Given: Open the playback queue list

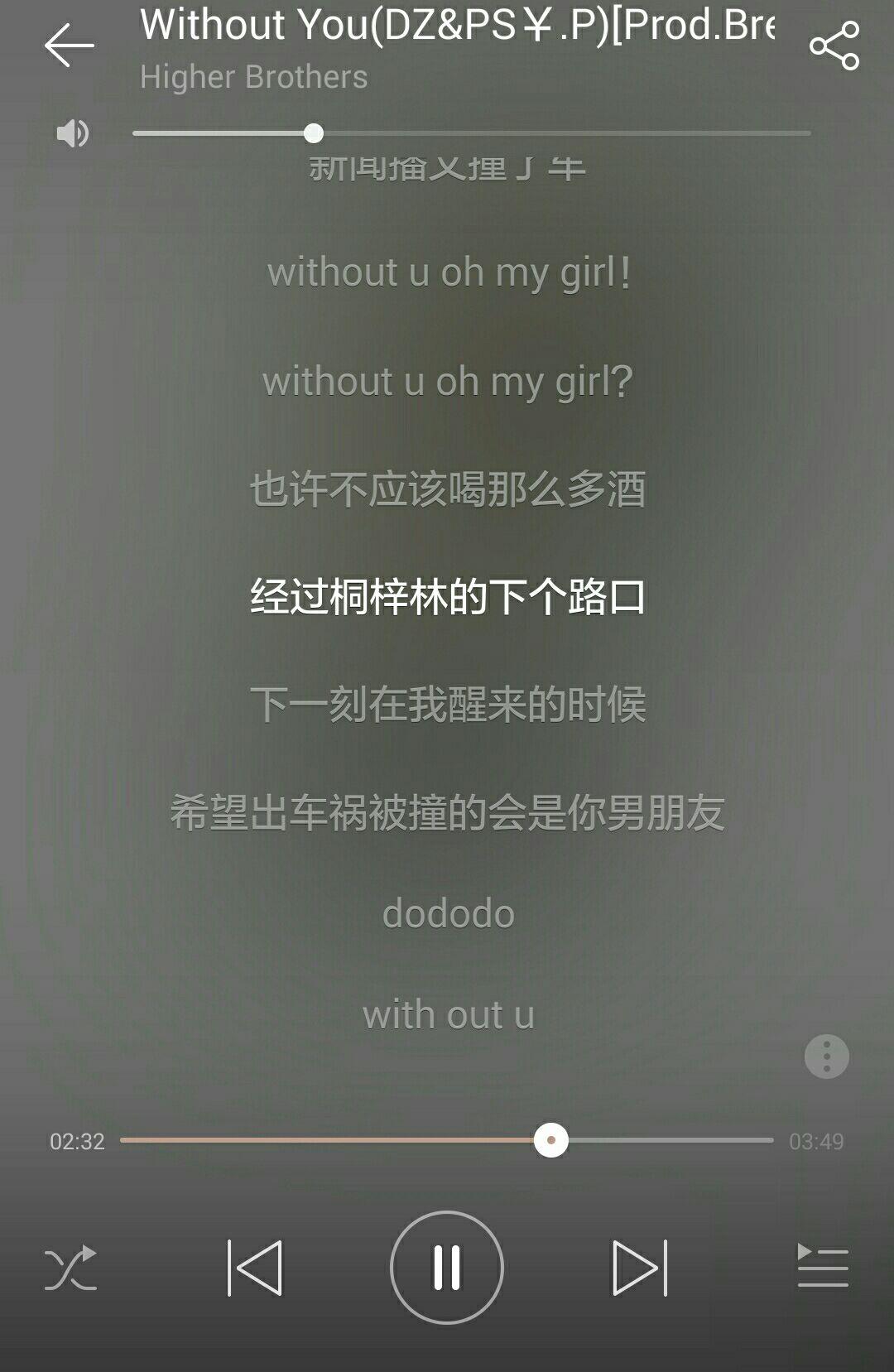Looking at the screenshot, I should (x=823, y=1266).
